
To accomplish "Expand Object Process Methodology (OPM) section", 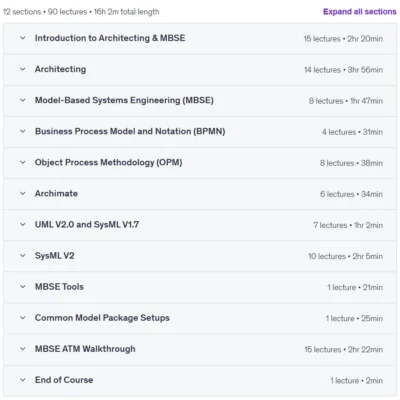I will click(200, 163).
